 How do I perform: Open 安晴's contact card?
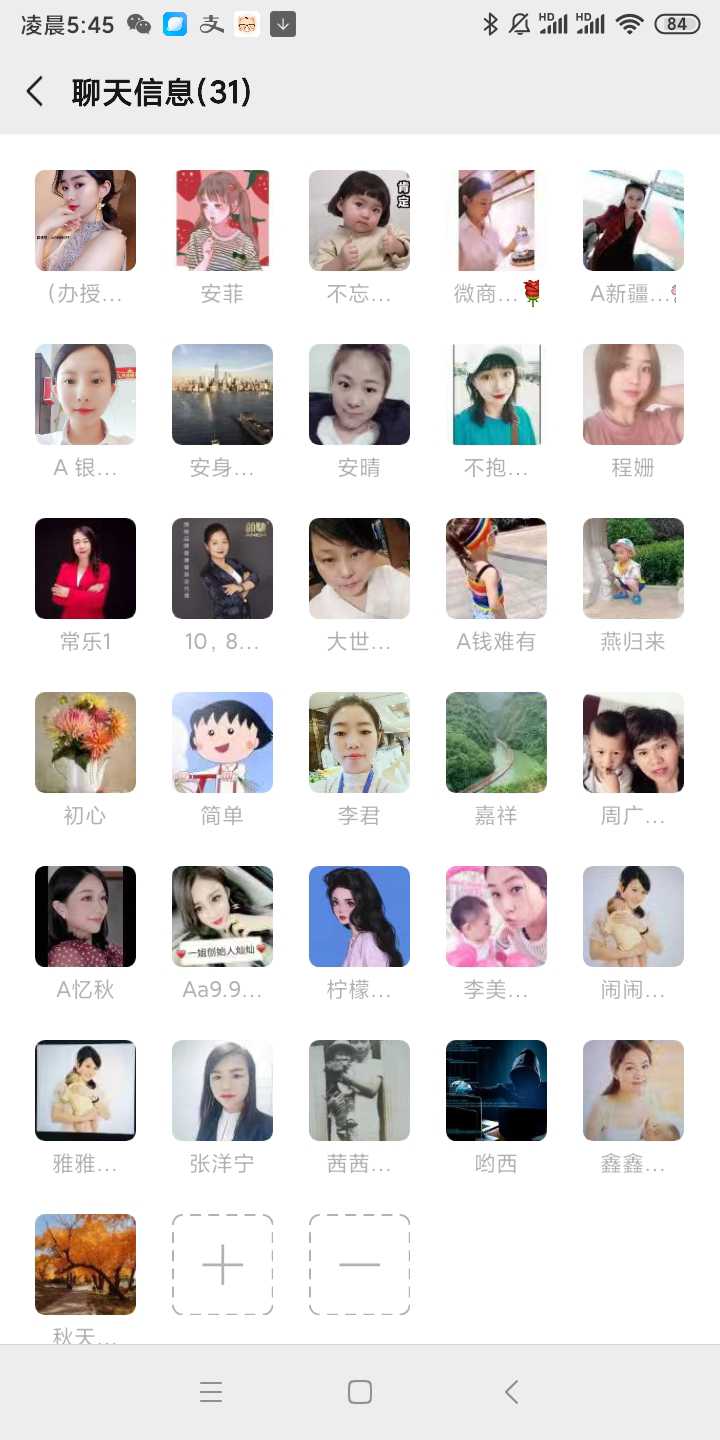[x=359, y=394]
